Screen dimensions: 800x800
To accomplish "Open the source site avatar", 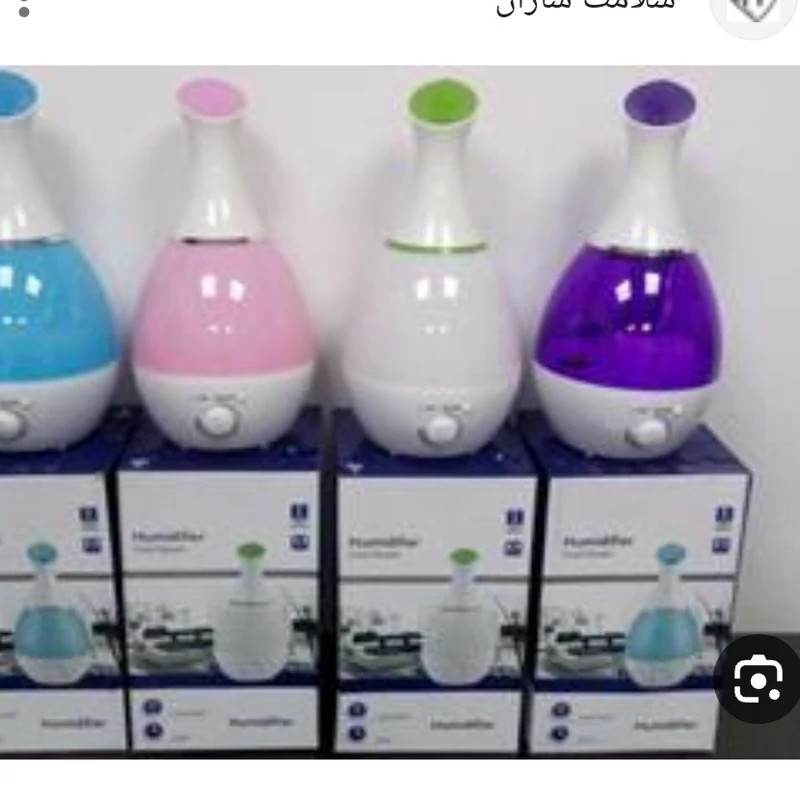I will [752, 10].
